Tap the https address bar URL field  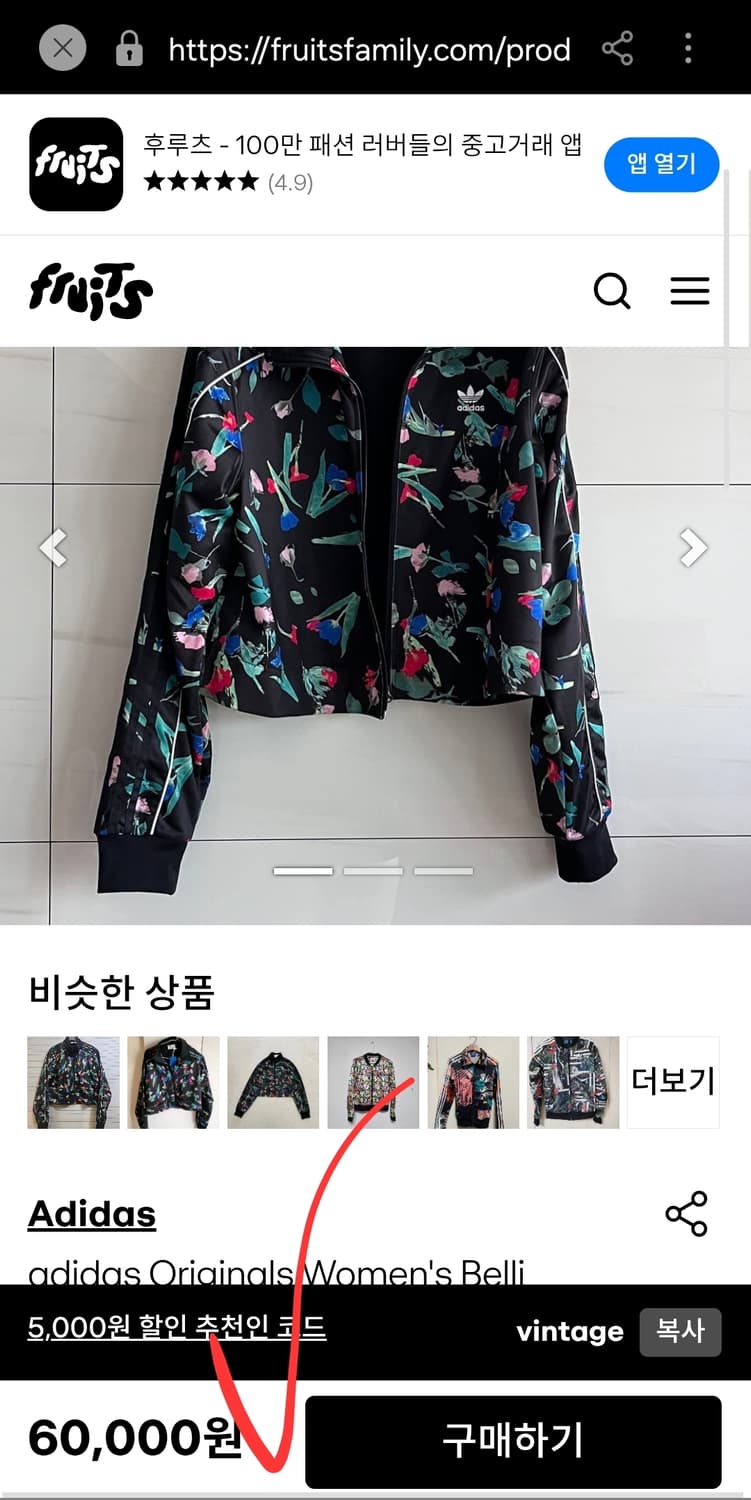click(x=370, y=48)
